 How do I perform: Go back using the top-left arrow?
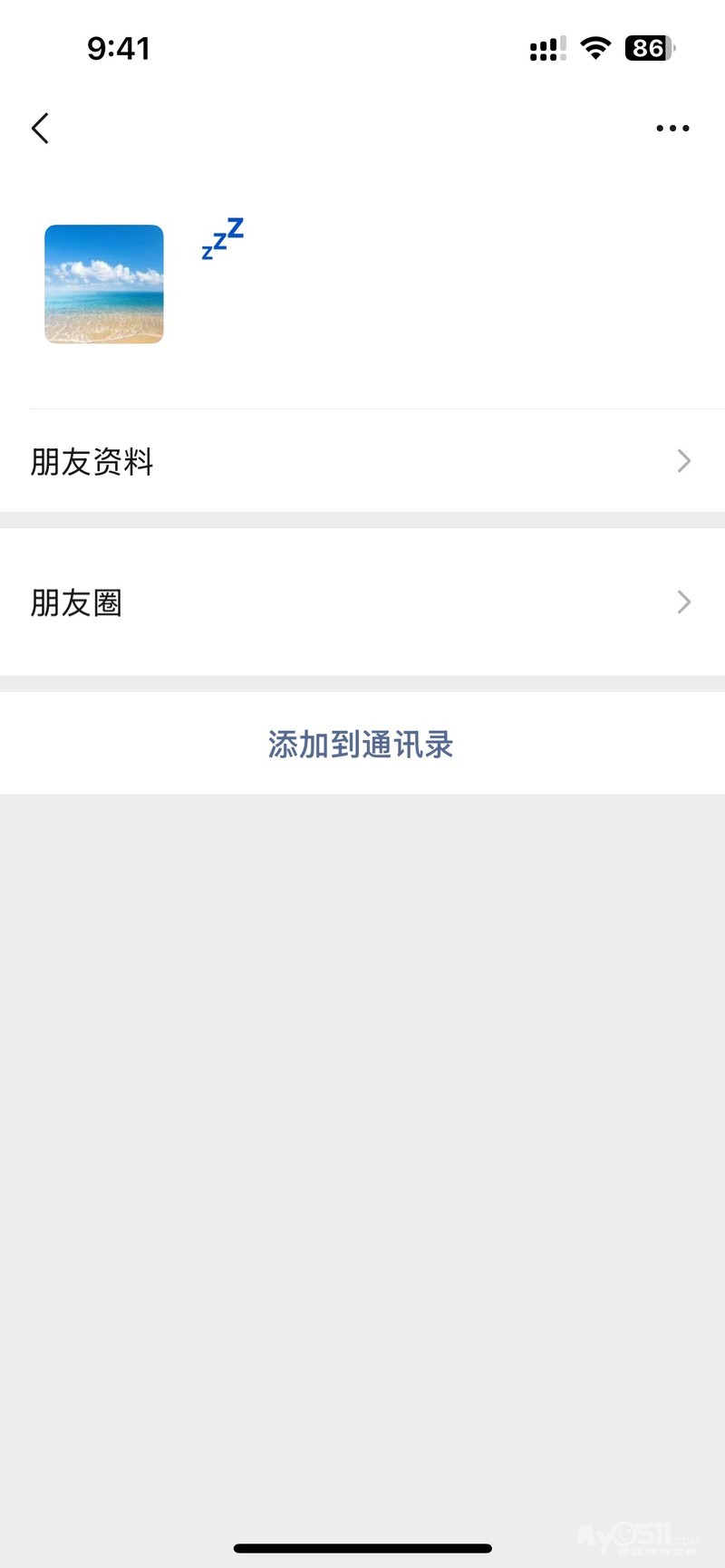point(40,129)
